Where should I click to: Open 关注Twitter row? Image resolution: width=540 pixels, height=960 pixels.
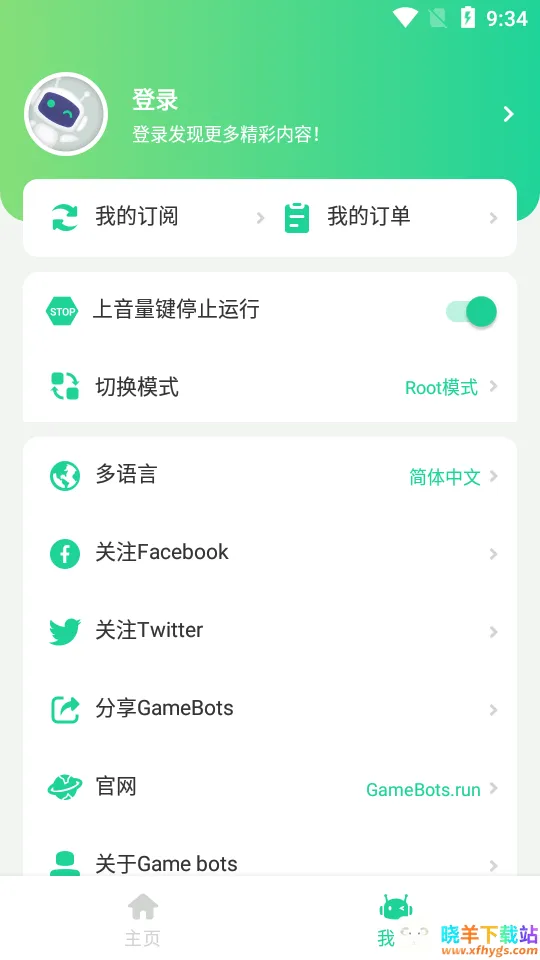[x=270, y=631]
